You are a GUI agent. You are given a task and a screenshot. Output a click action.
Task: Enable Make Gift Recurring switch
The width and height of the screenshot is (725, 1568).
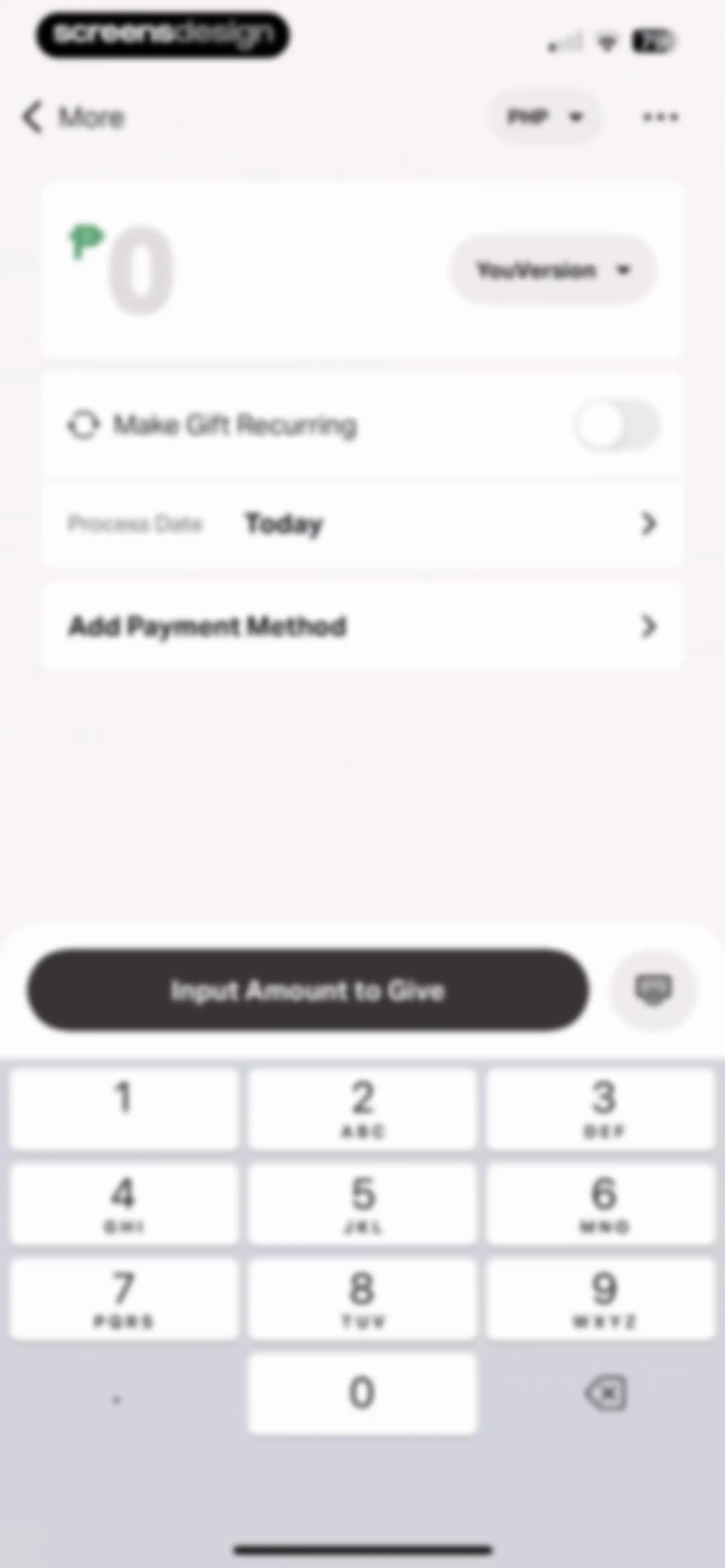point(617,425)
